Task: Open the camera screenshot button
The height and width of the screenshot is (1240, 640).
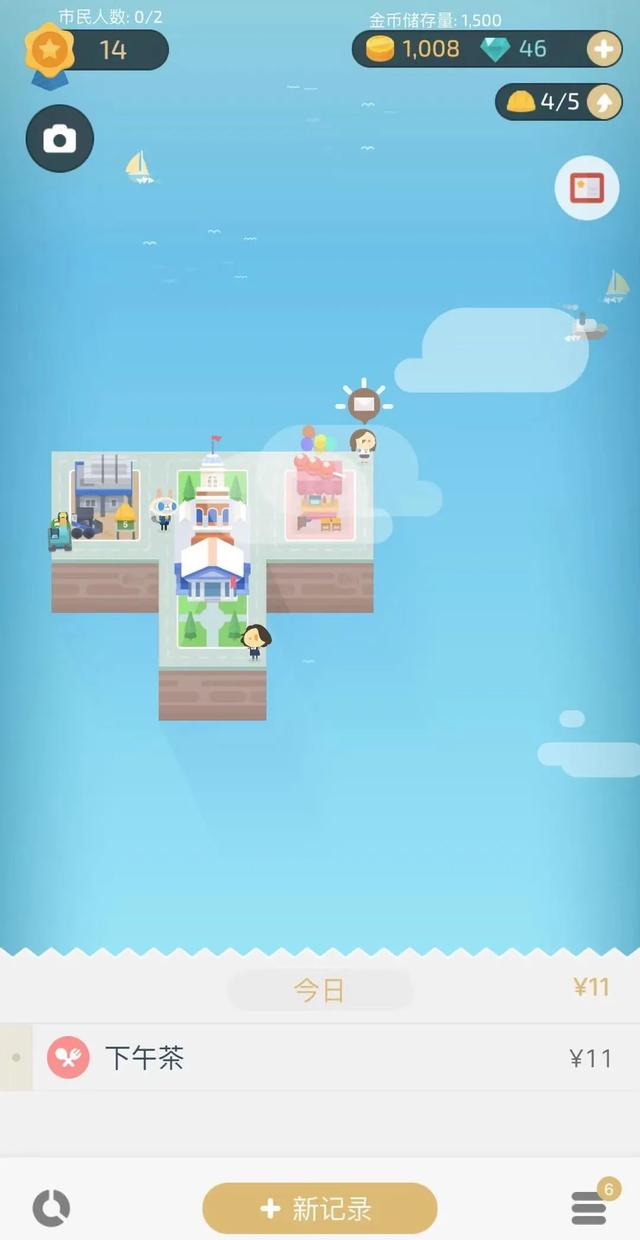Action: 60,139
